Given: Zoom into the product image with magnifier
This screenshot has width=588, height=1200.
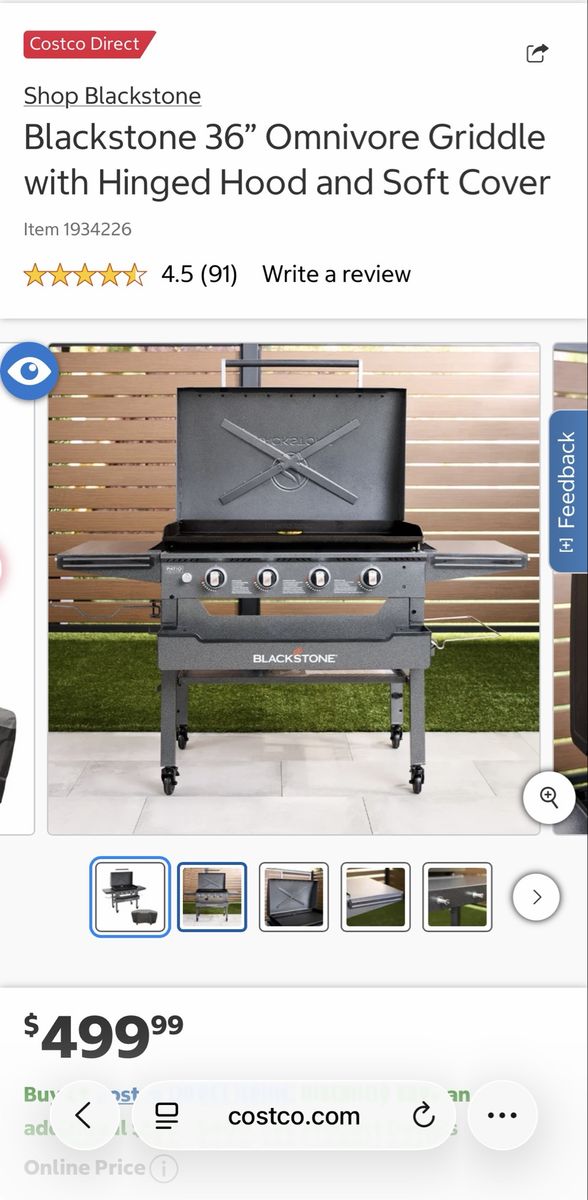Looking at the screenshot, I should click(x=548, y=797).
